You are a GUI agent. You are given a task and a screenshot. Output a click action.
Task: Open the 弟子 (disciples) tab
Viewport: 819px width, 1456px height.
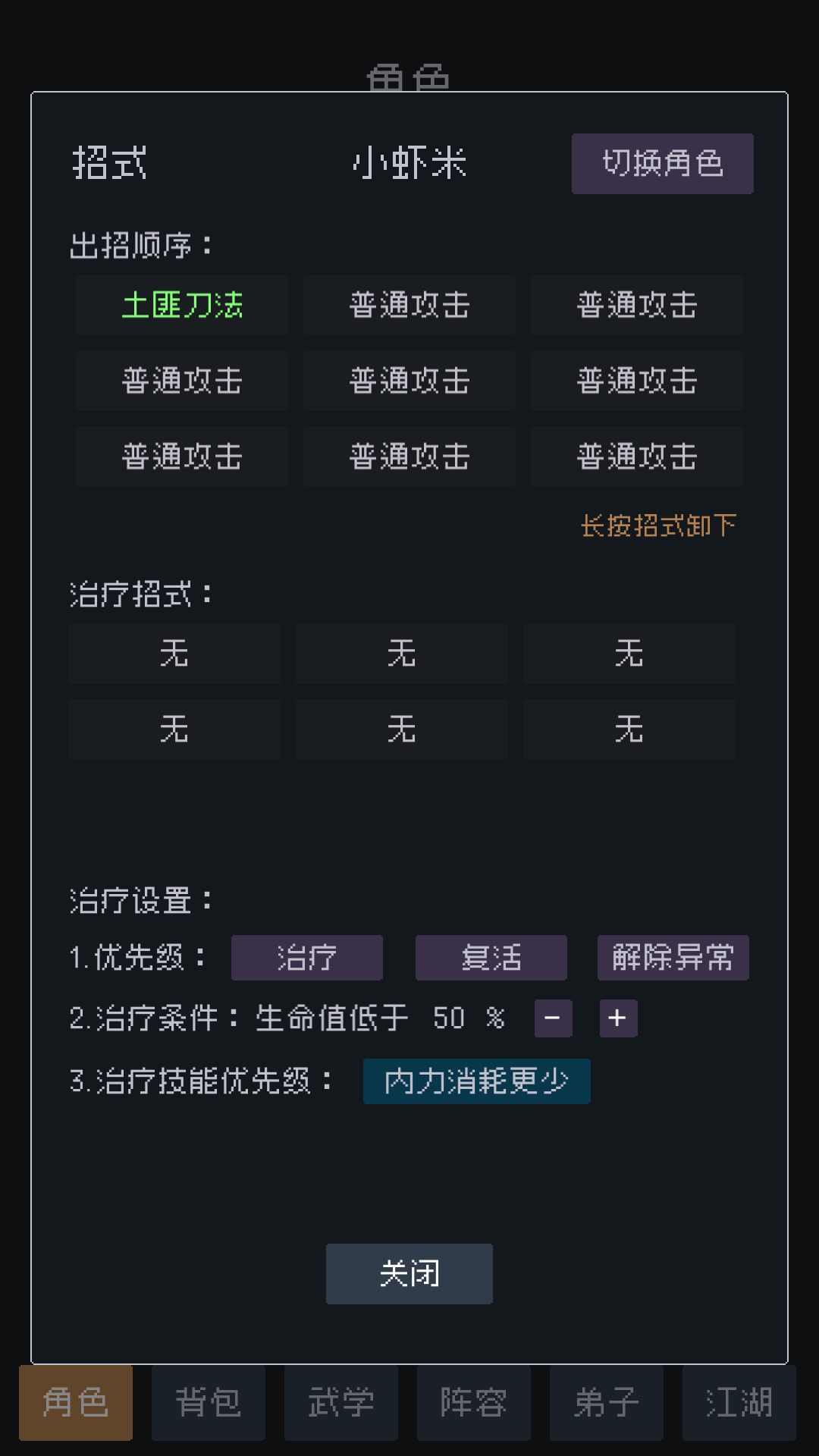(x=607, y=1403)
